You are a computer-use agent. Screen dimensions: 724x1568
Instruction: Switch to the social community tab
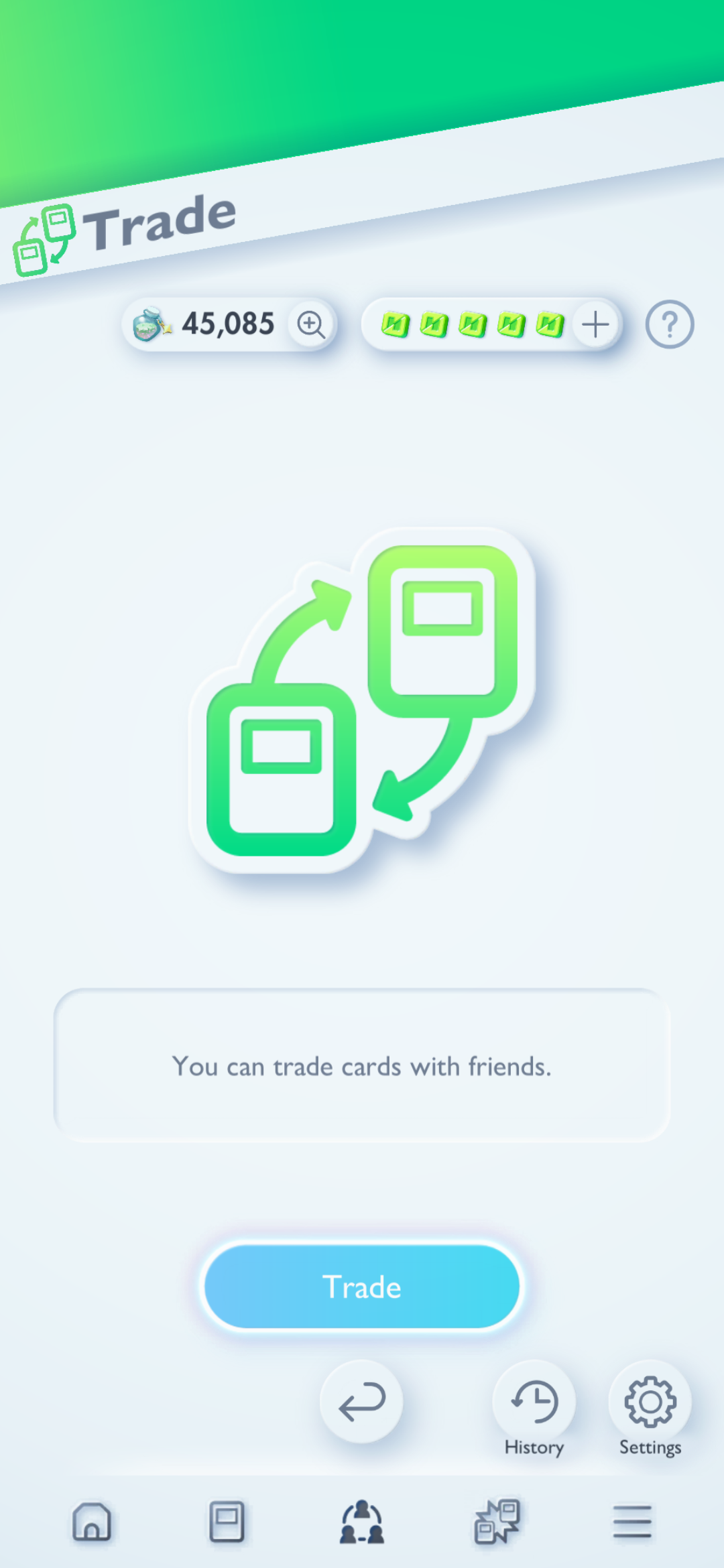point(362,1521)
